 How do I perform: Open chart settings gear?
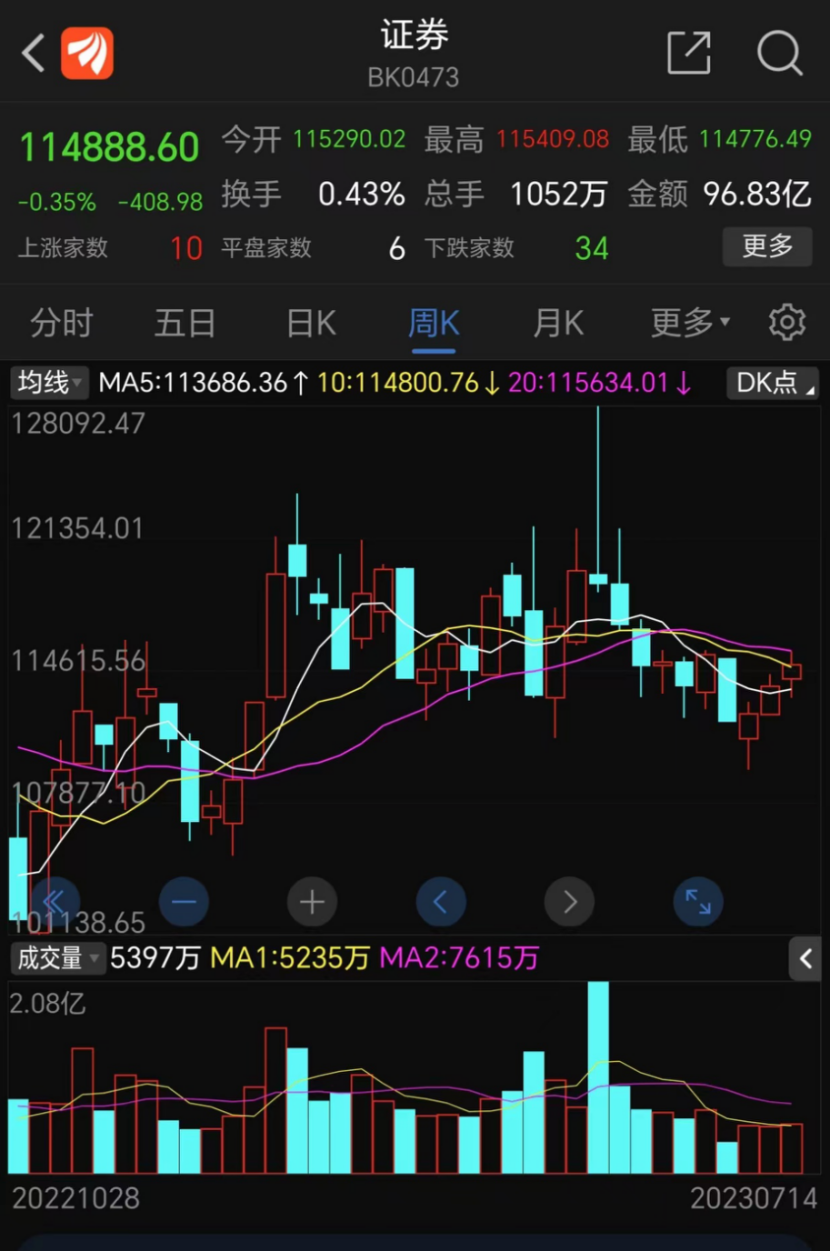click(787, 323)
